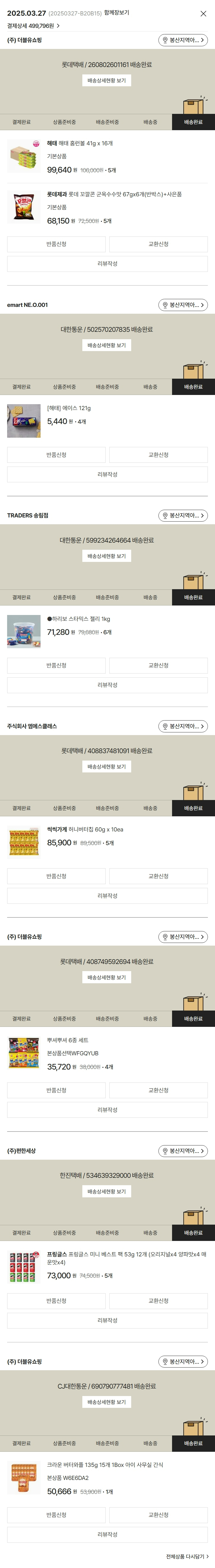The height and width of the screenshot is (1568, 215).
Task: Request 반품신청 for 허니버터칩 60g x 10ea
Action: click(x=57, y=876)
